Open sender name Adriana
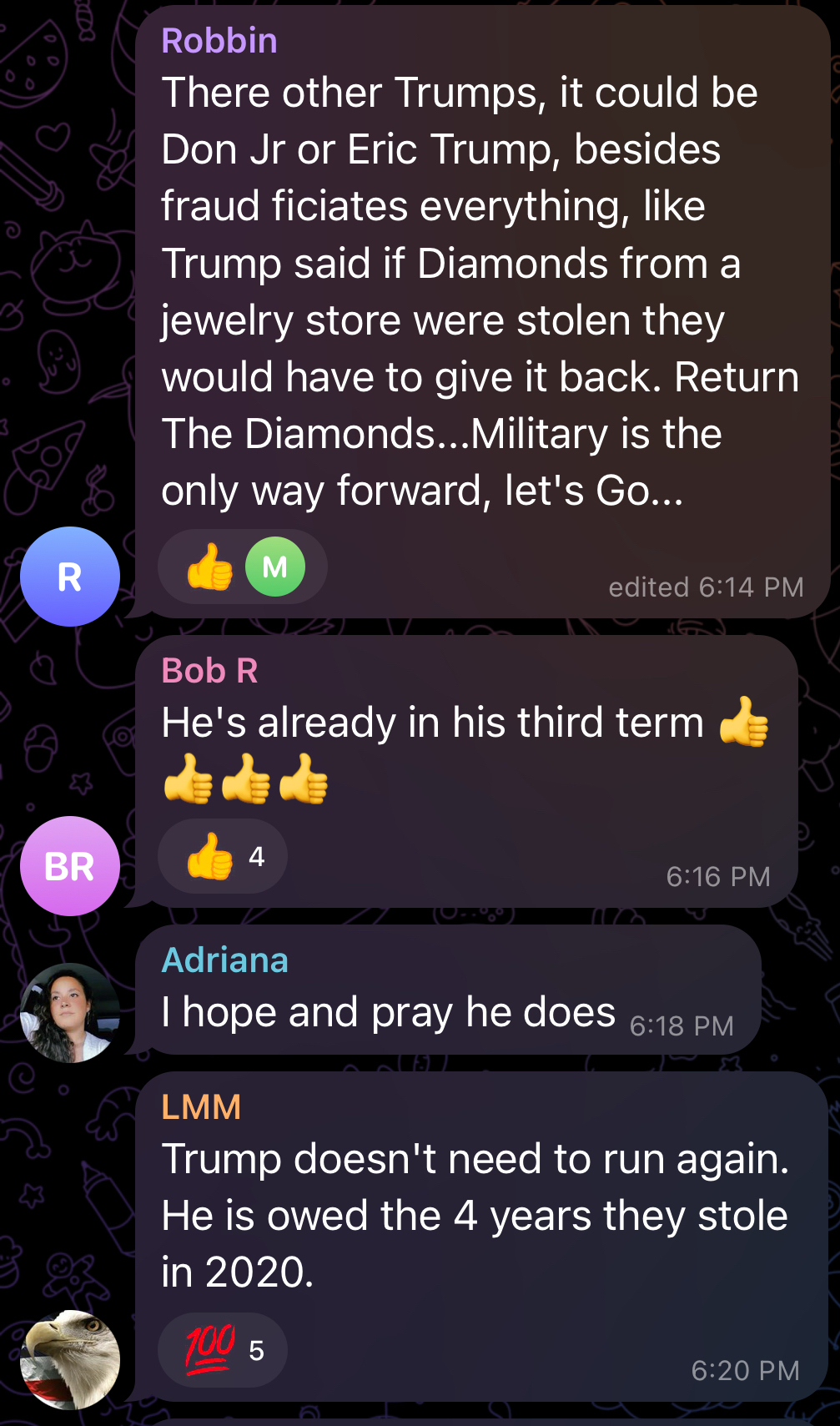840x1426 pixels. coord(224,960)
